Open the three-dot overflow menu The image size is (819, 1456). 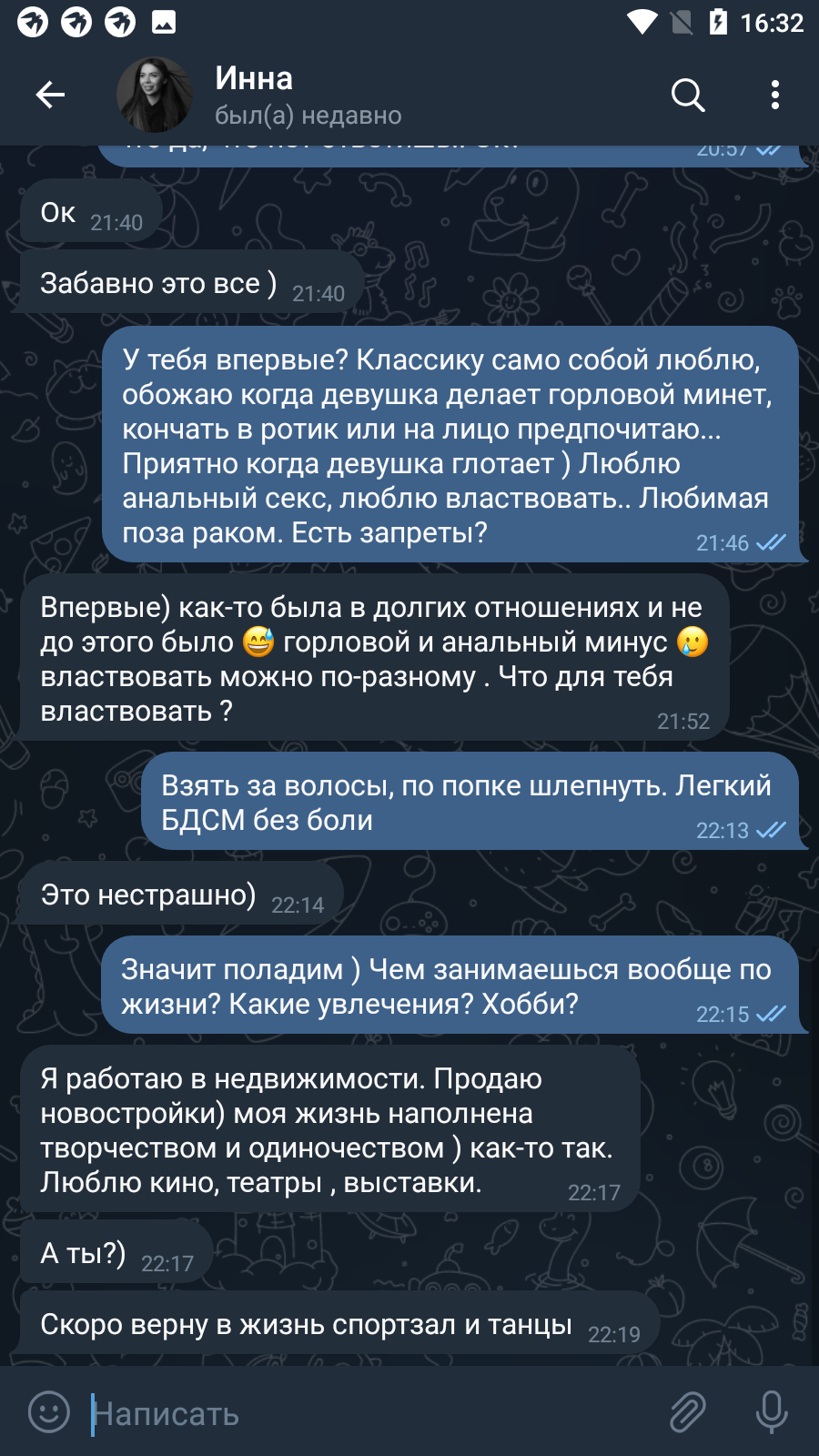[x=775, y=95]
